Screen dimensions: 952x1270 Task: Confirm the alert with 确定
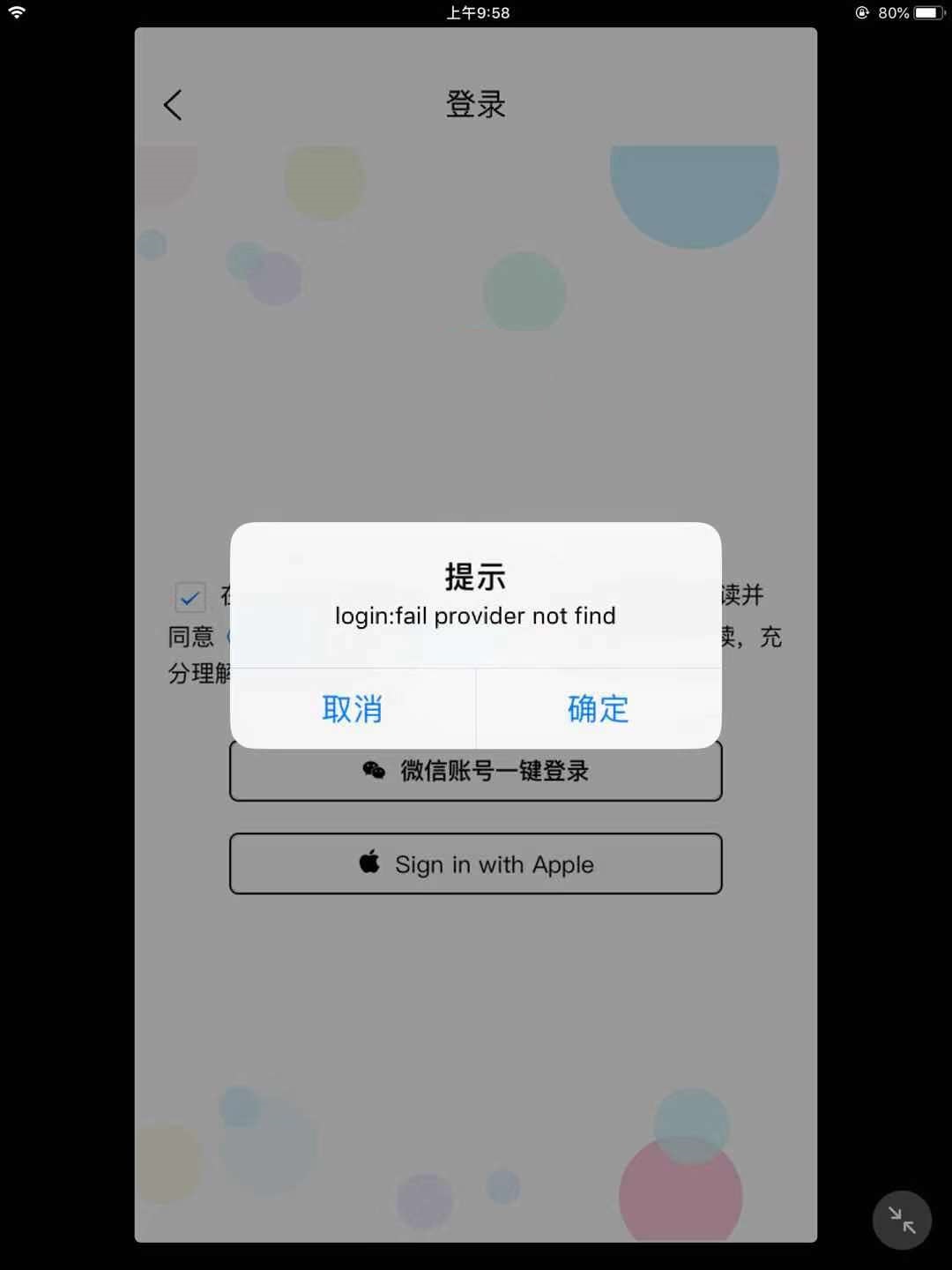(x=599, y=709)
